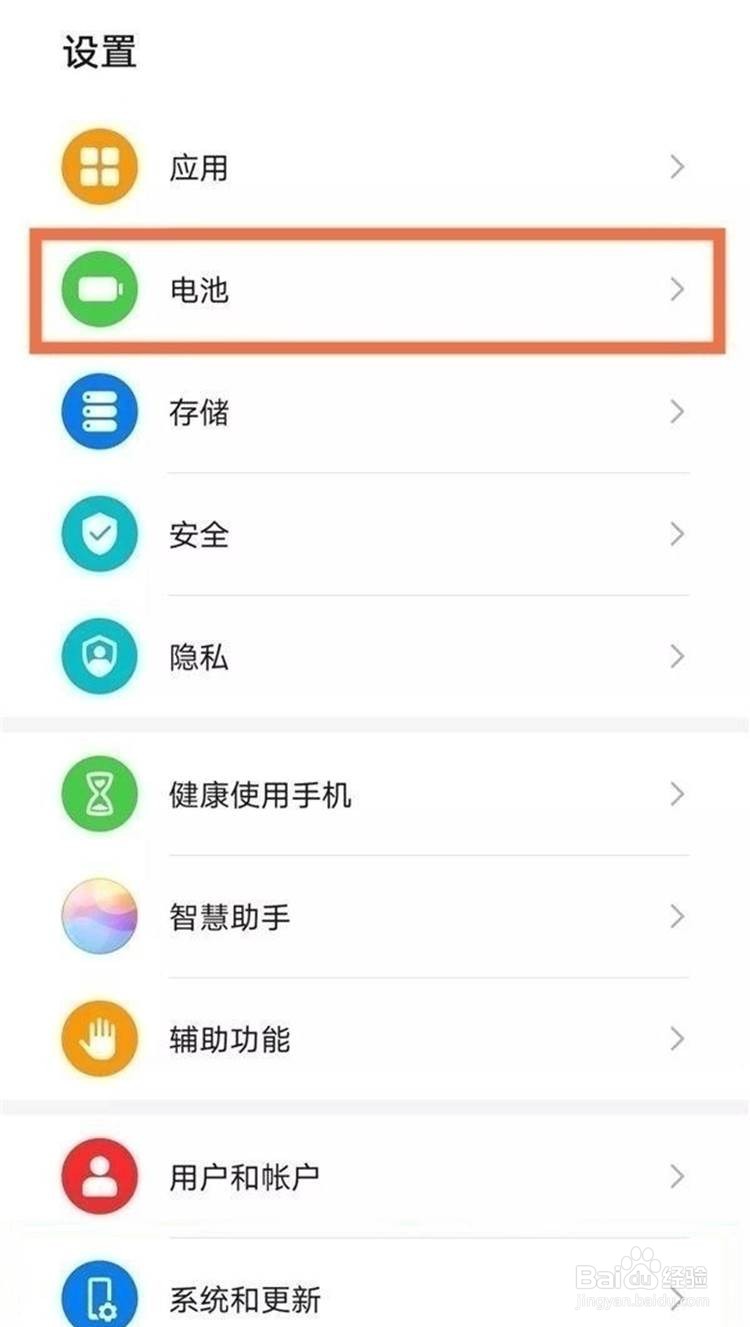Open the Digital Balance (健康使用手机) row
750x1327 pixels.
point(375,795)
